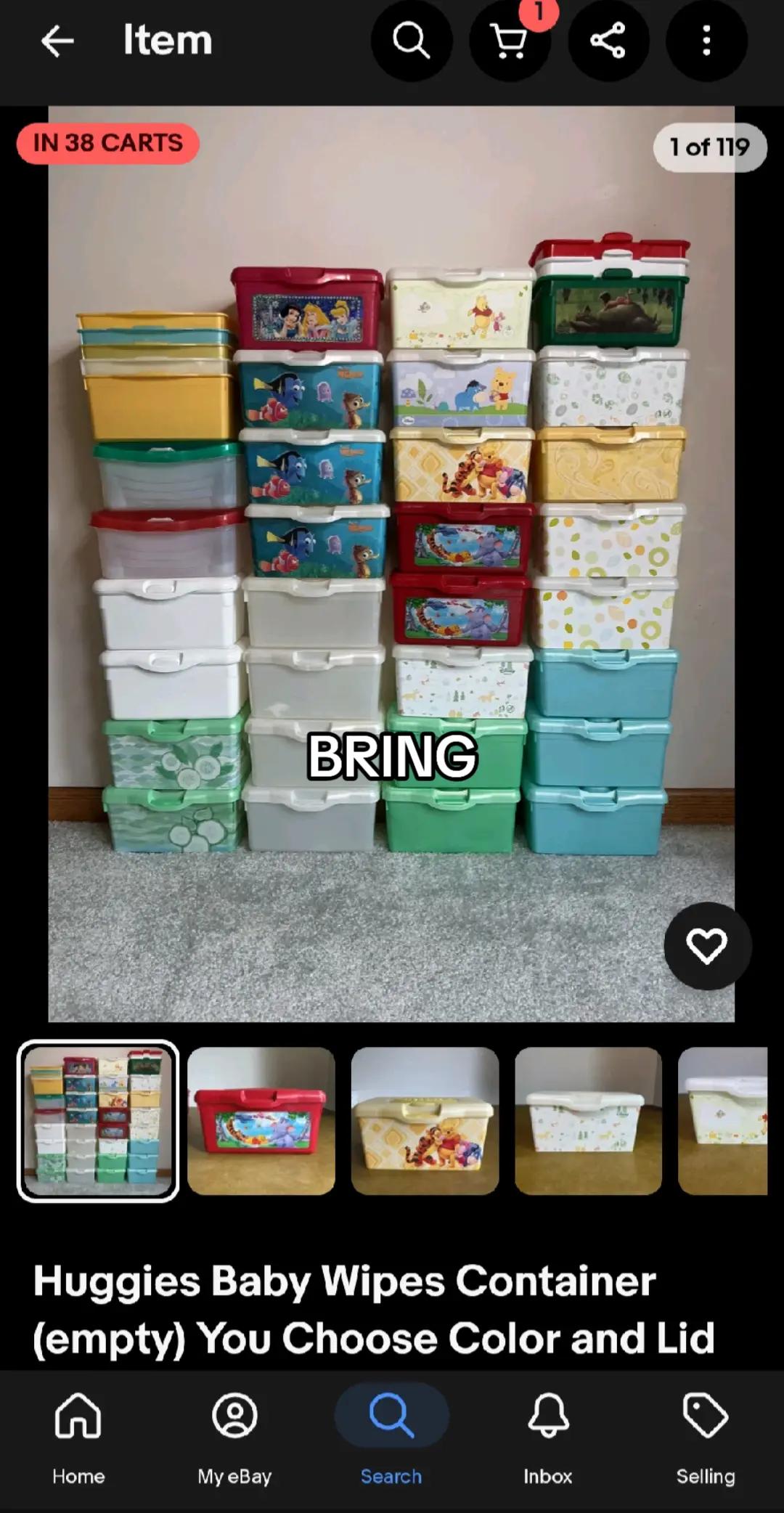Select the yellow Pooh and Tigger thumbnail
The height and width of the screenshot is (1513, 784).
425,1121
